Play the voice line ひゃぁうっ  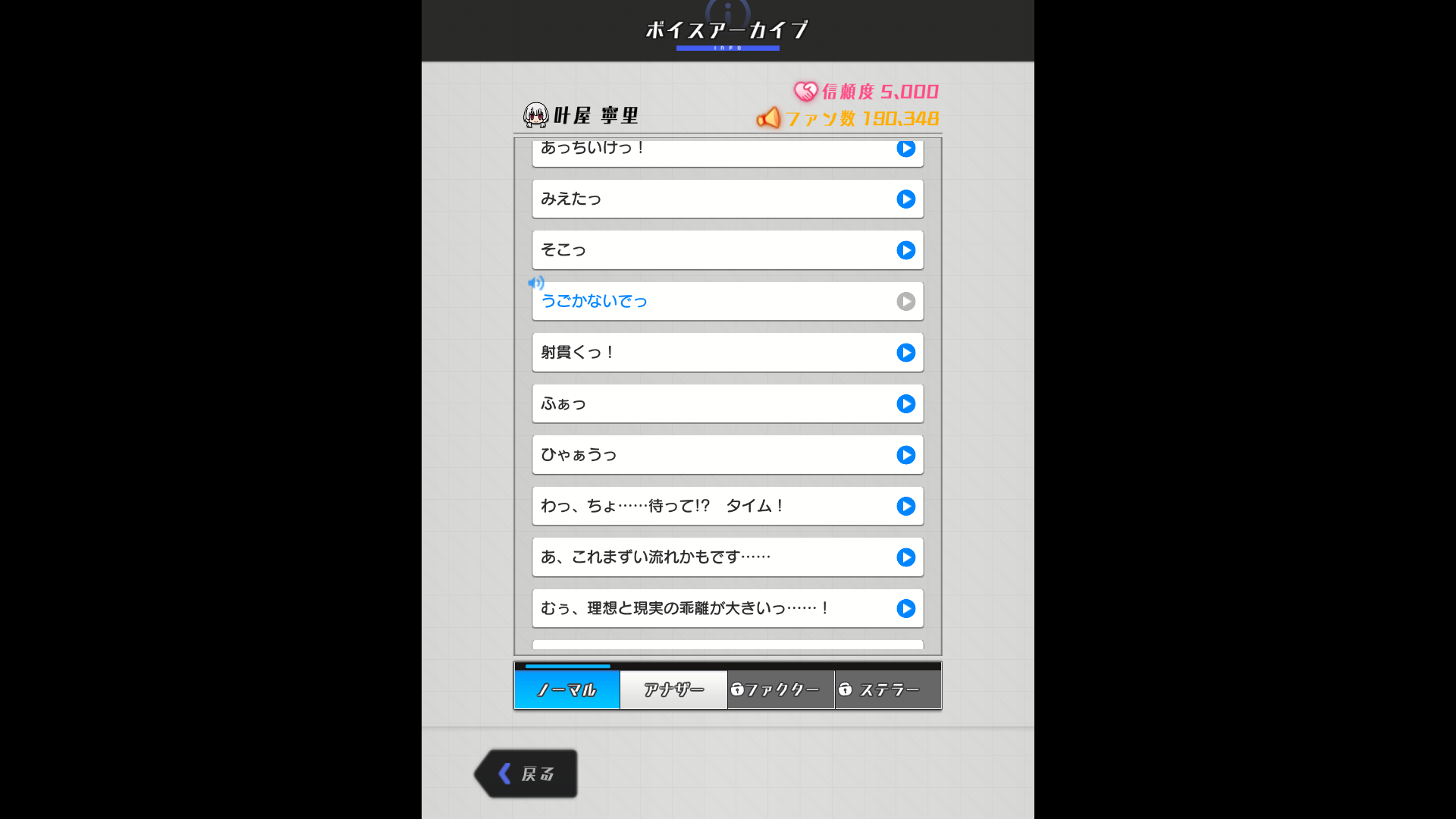905,455
